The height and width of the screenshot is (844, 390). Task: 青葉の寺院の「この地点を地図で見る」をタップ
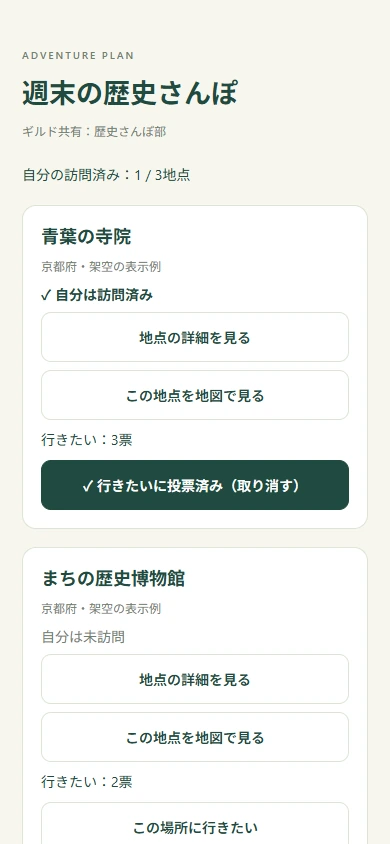pos(195,396)
